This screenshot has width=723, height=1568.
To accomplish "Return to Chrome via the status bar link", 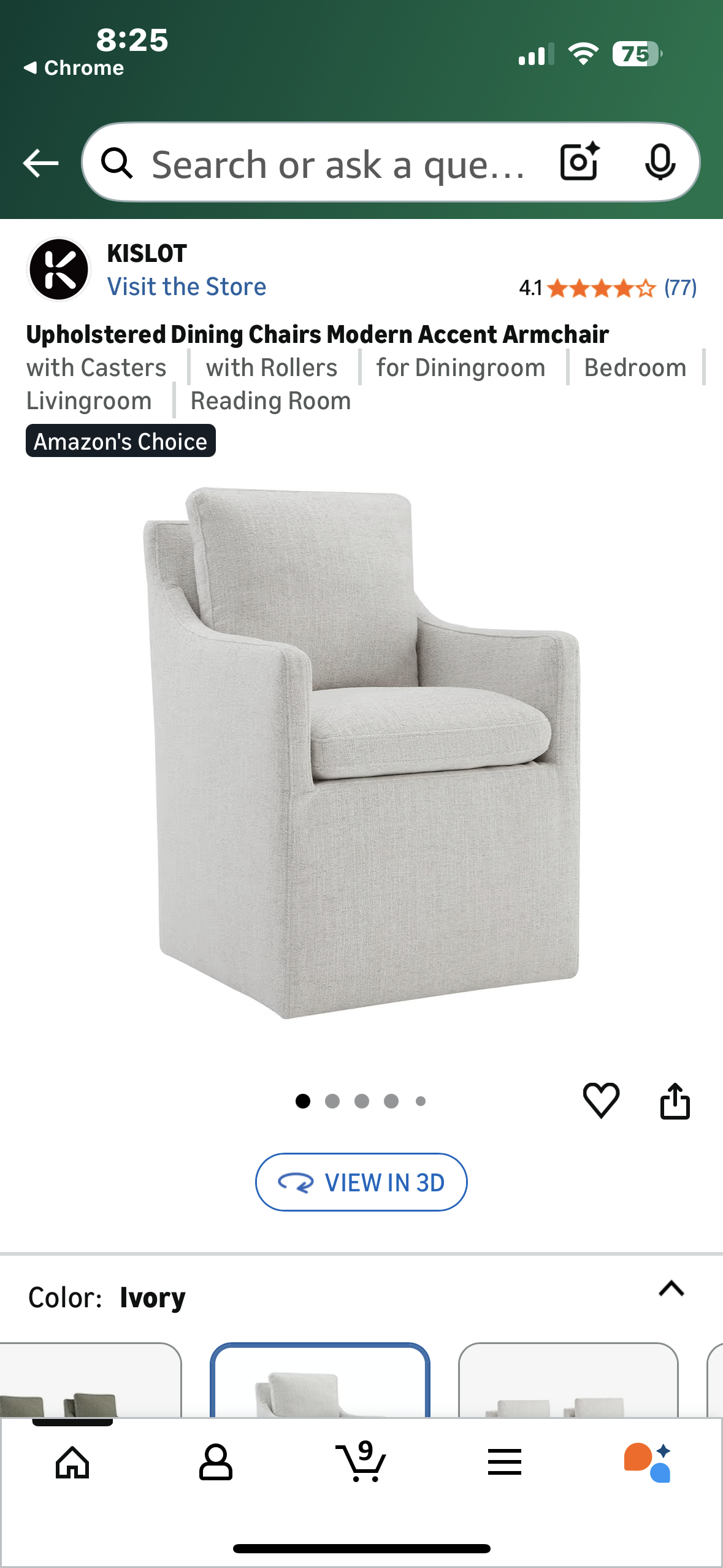I will click(74, 67).
